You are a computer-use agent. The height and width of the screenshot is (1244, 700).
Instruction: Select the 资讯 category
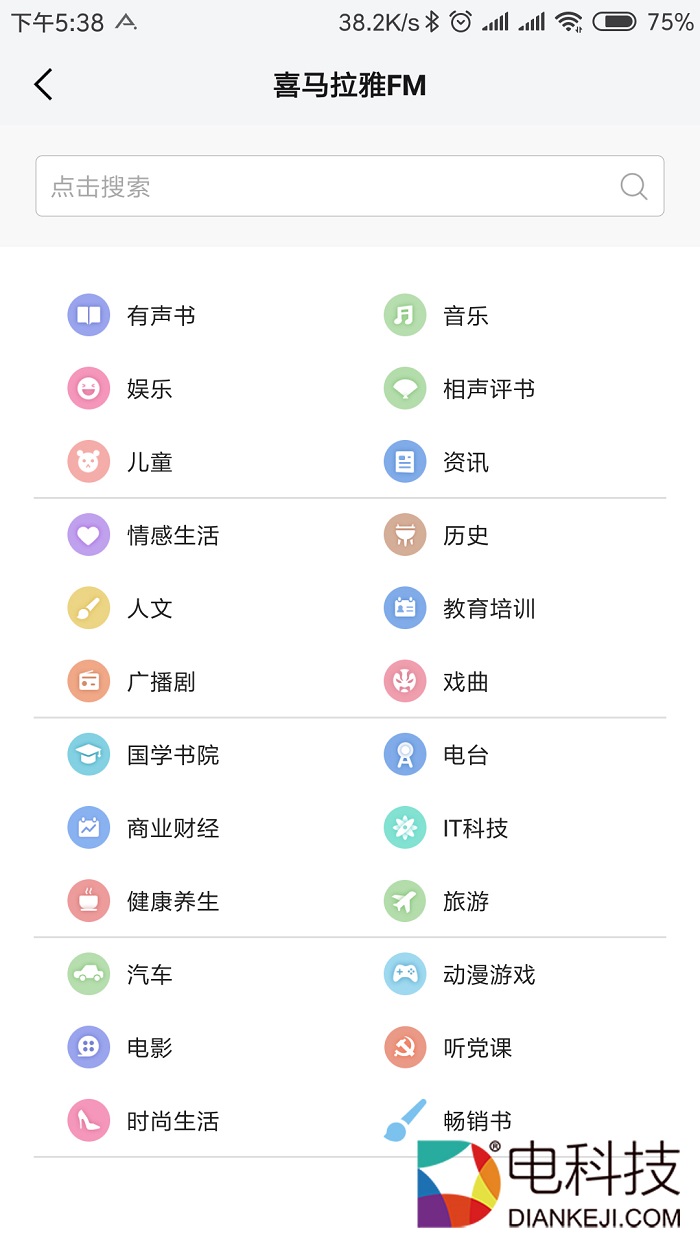coord(465,462)
